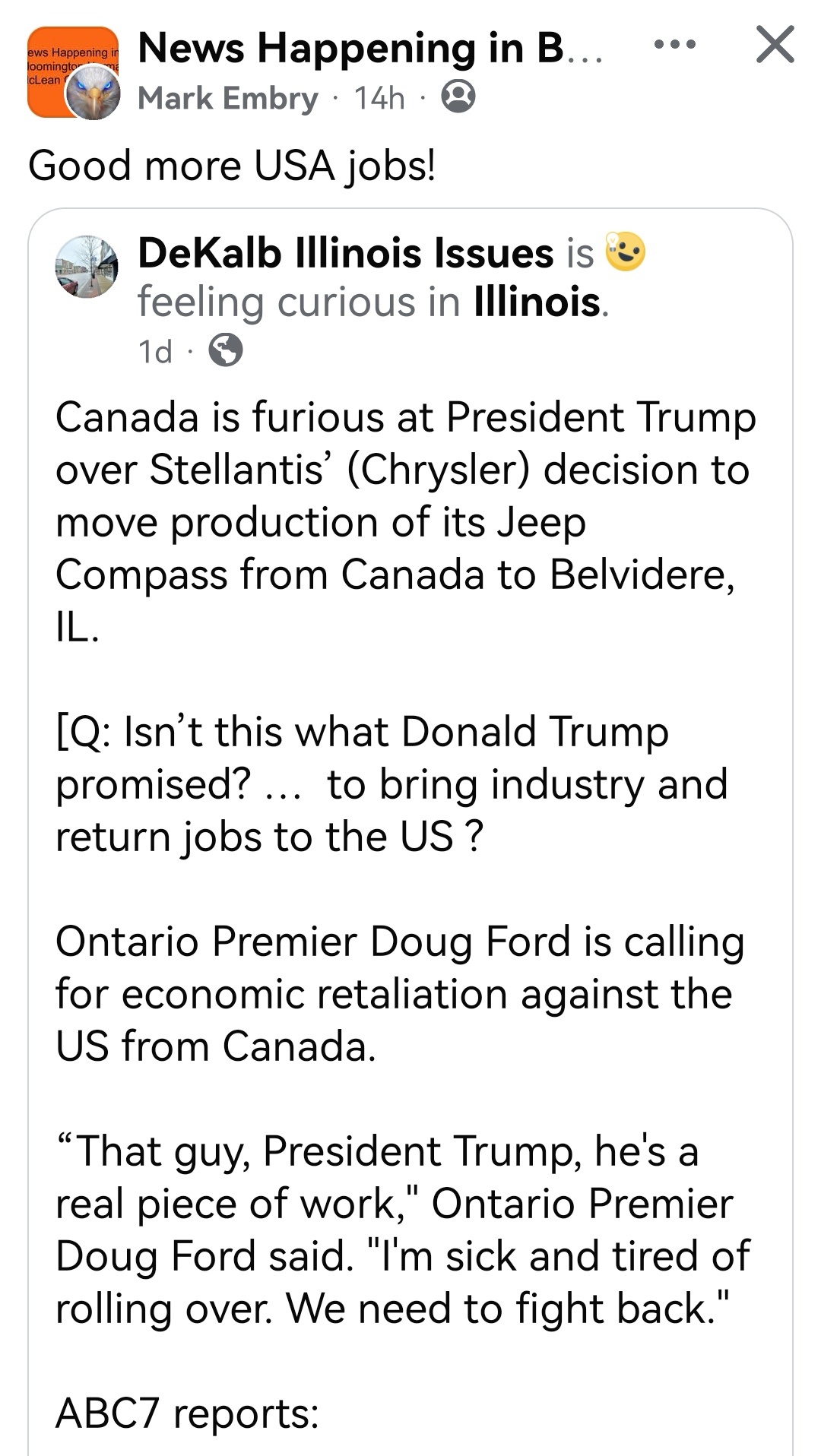The height and width of the screenshot is (1456, 821).
Task: Close this post view
Action: 775,44
